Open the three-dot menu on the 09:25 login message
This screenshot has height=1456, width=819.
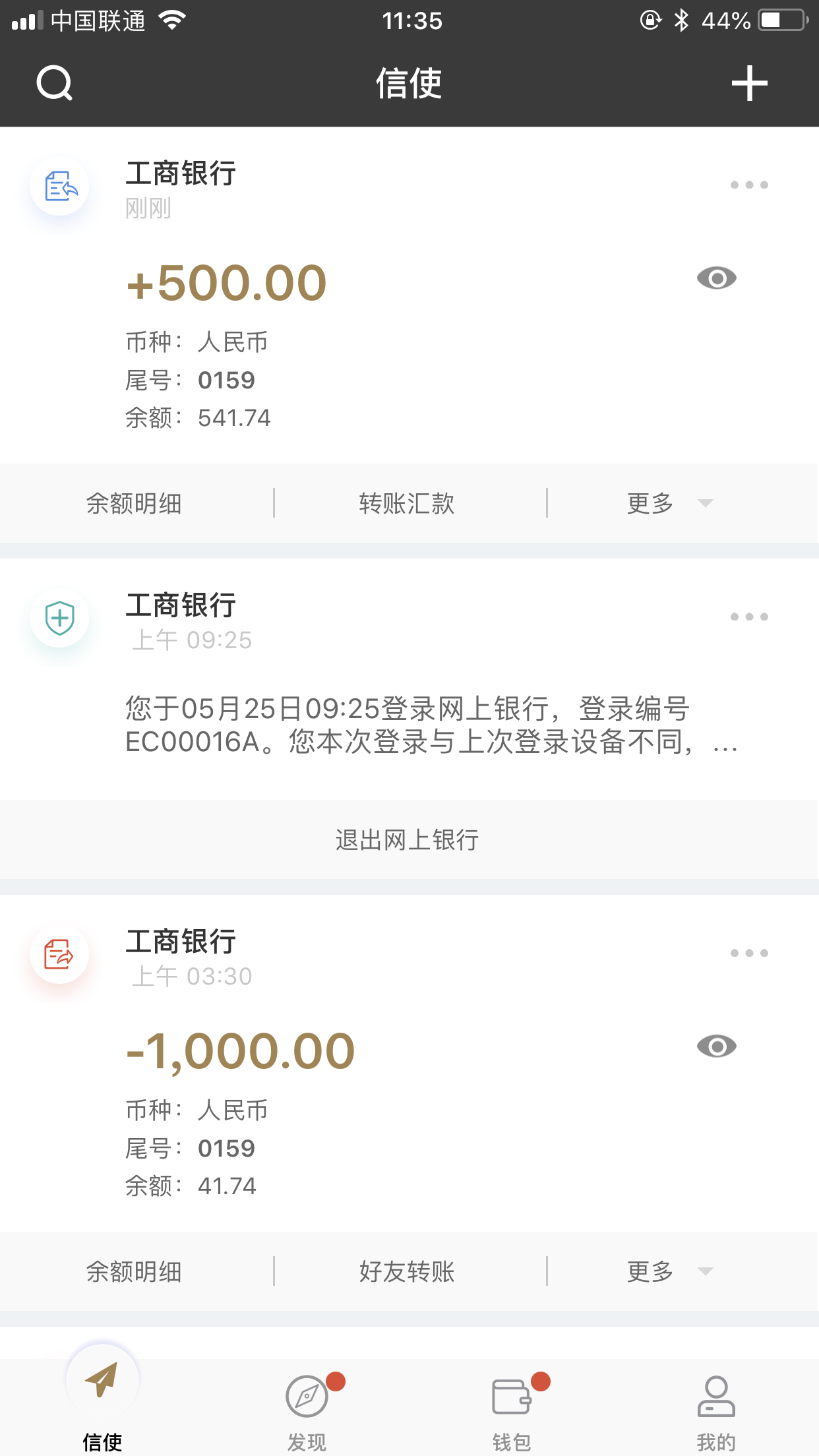coord(749,617)
